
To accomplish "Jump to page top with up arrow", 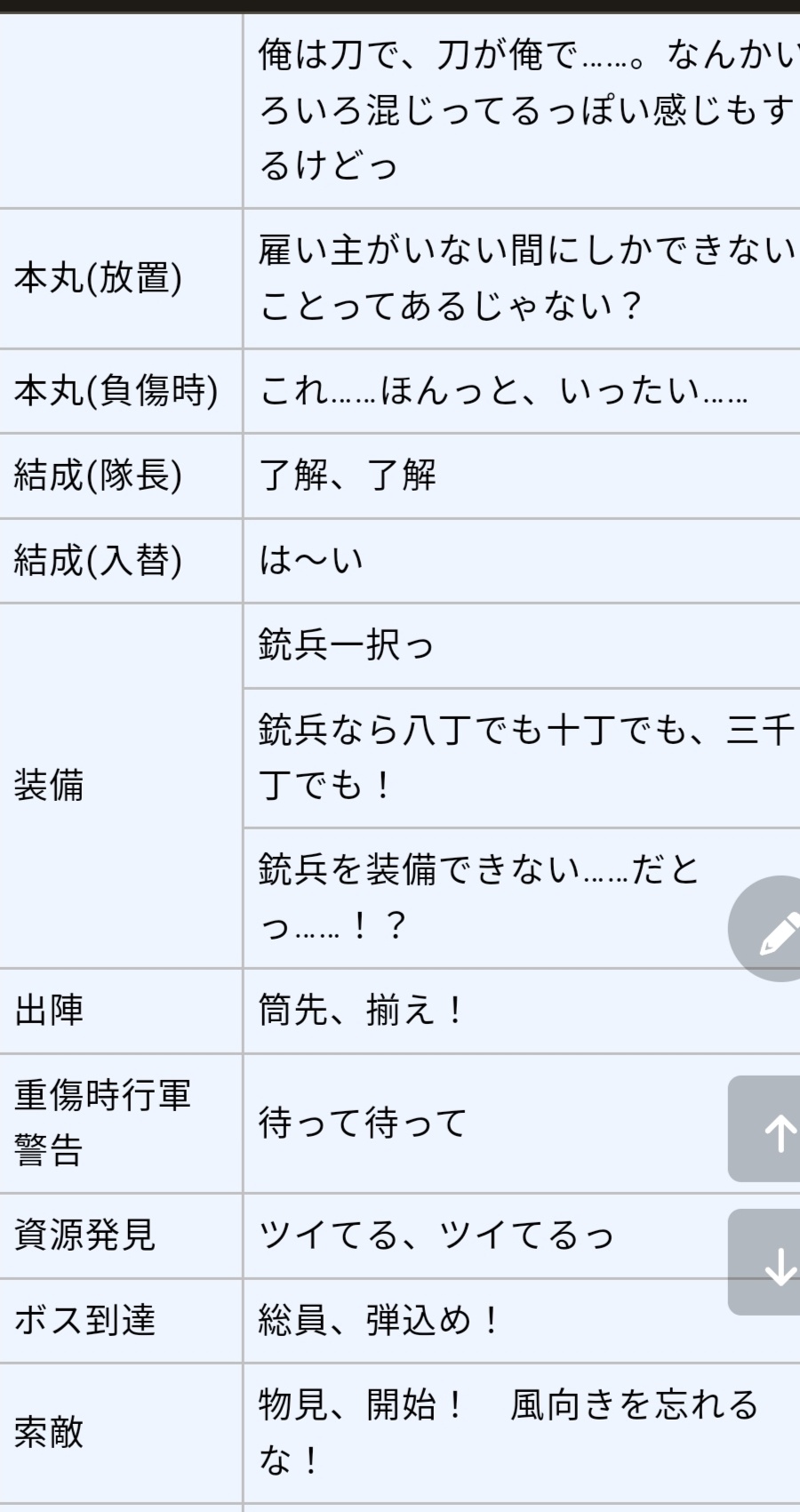I will pos(766,1129).
